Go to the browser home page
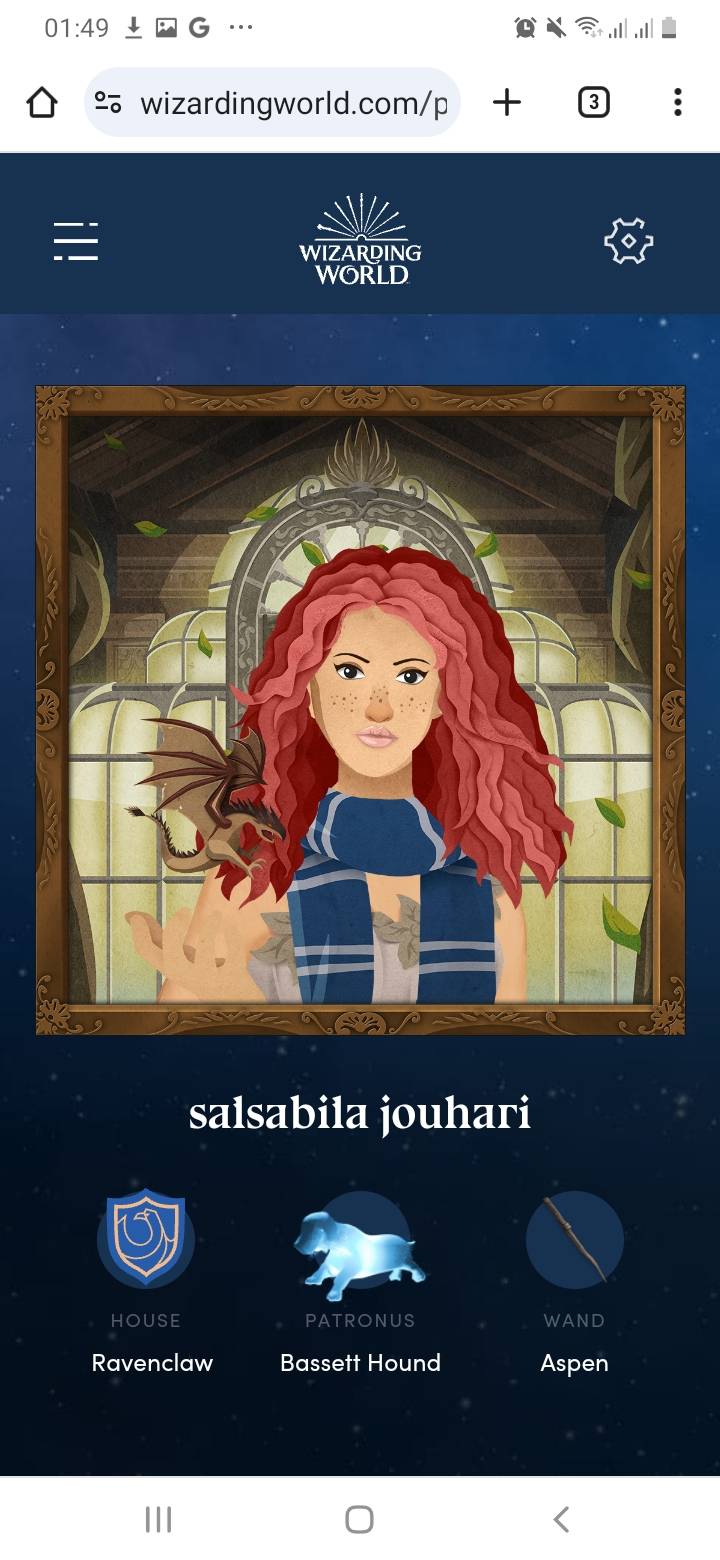This screenshot has height=1560, width=720. [42, 102]
